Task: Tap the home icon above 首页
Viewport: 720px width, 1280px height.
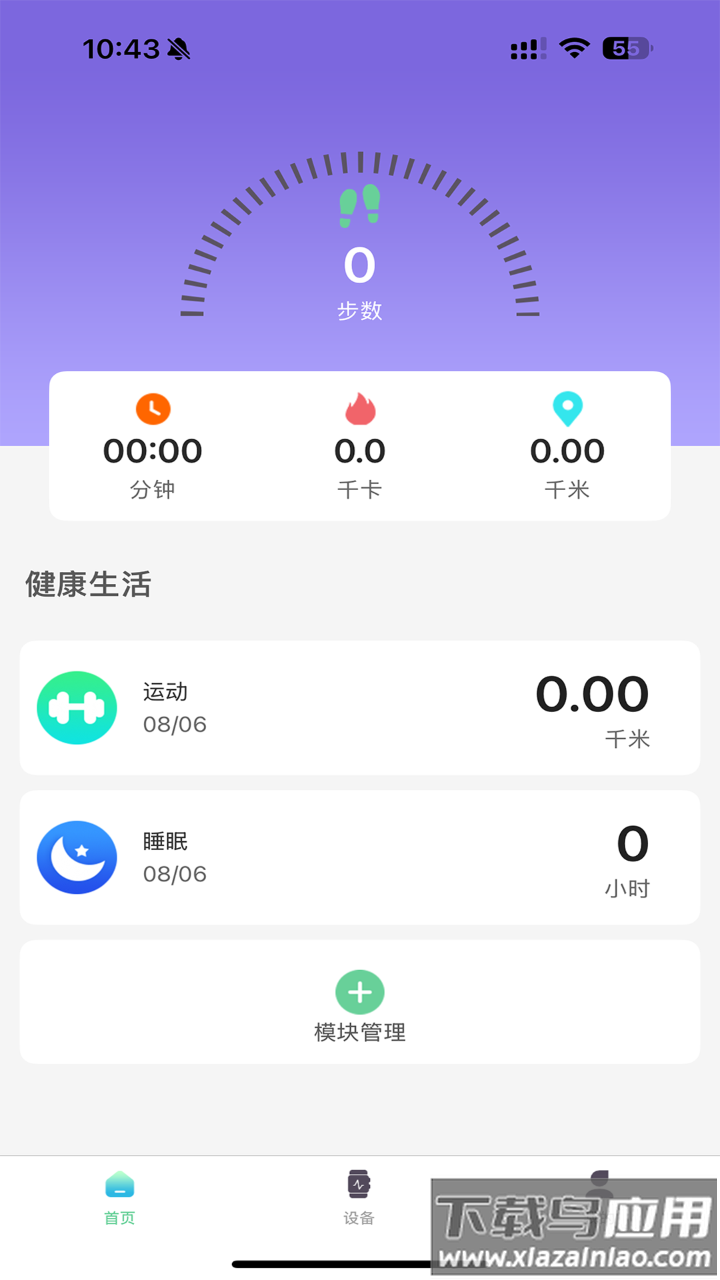Action: [x=119, y=1184]
